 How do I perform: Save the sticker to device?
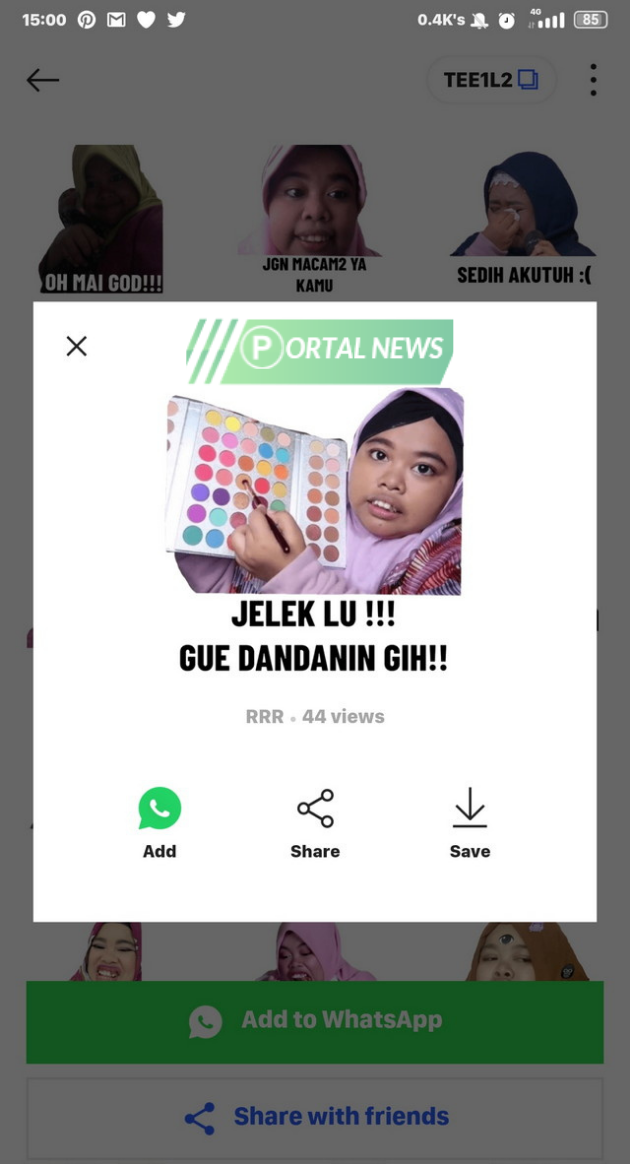click(469, 822)
